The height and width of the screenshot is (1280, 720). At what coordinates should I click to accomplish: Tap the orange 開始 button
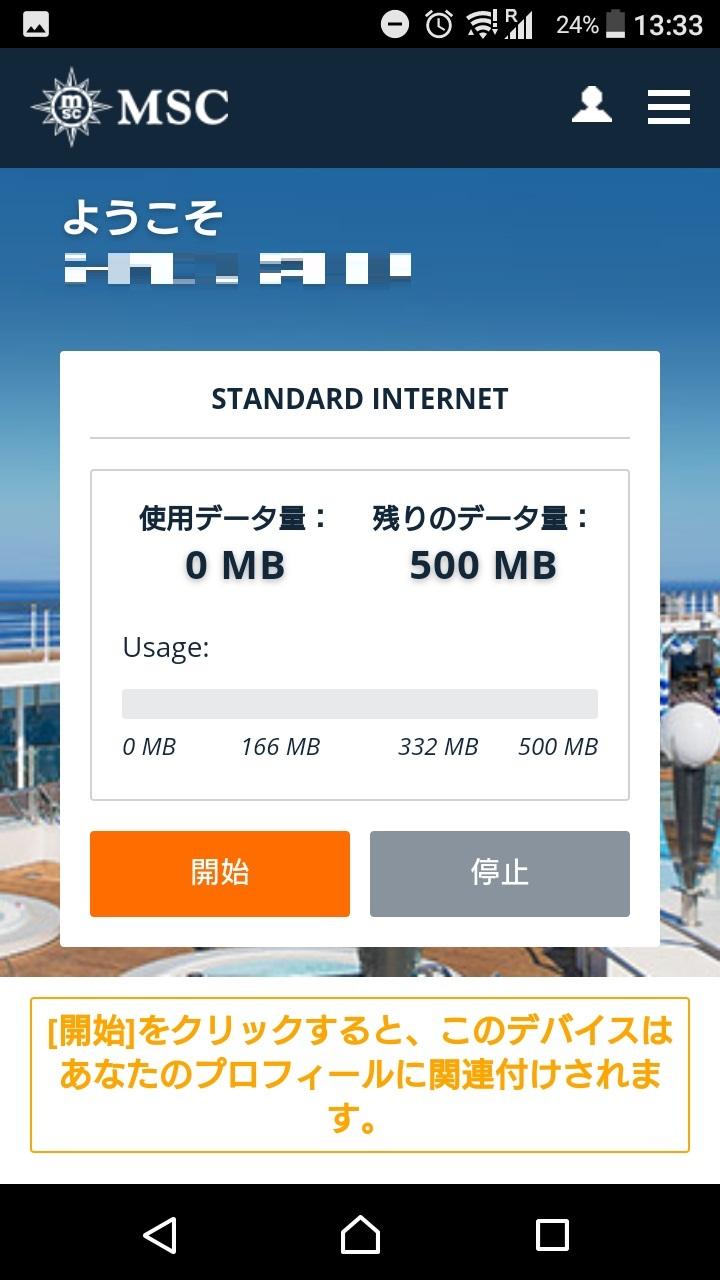point(220,873)
